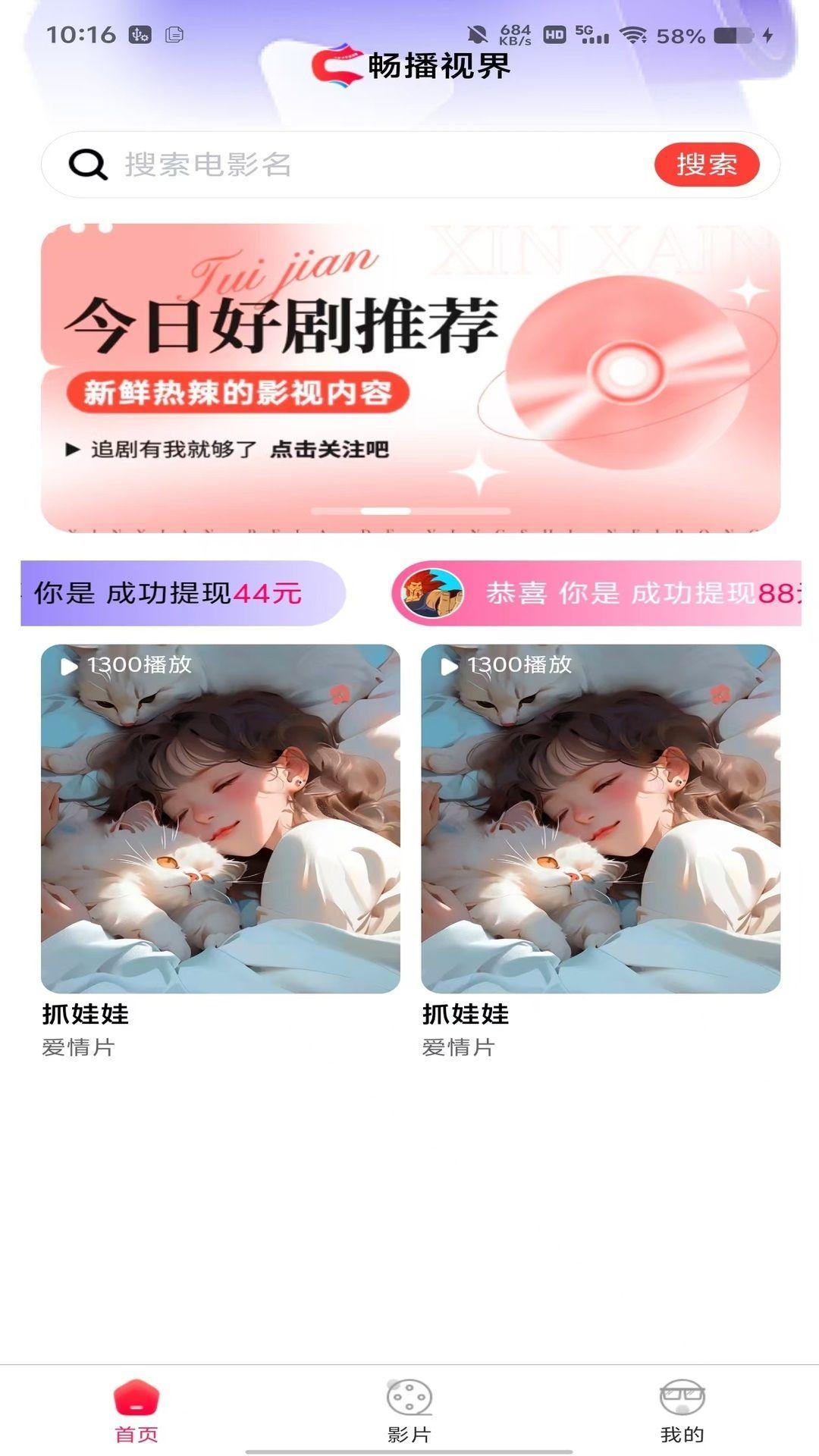The height and width of the screenshot is (1456, 819).
Task: Click the play triangle beside 追剧有我就够了
Action: coord(72,449)
